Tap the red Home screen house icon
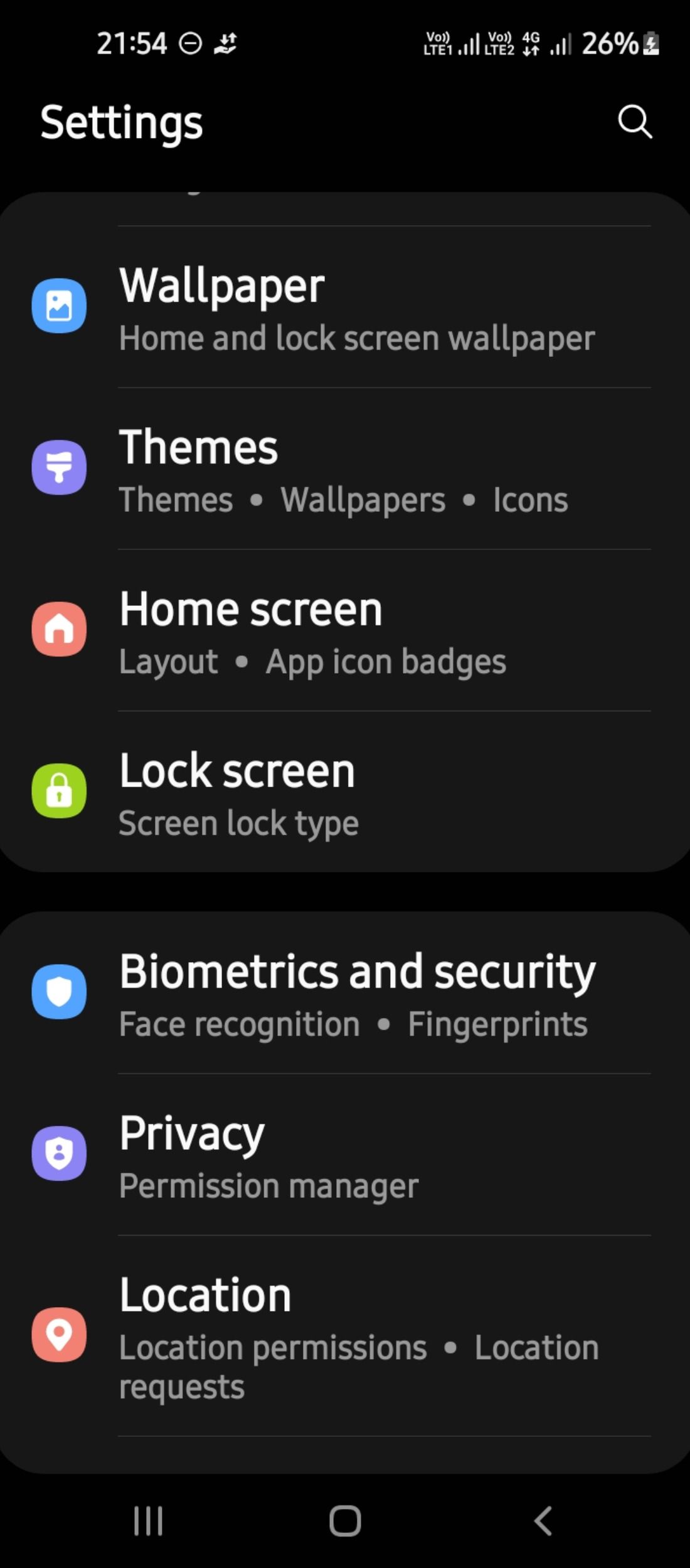 click(x=60, y=630)
